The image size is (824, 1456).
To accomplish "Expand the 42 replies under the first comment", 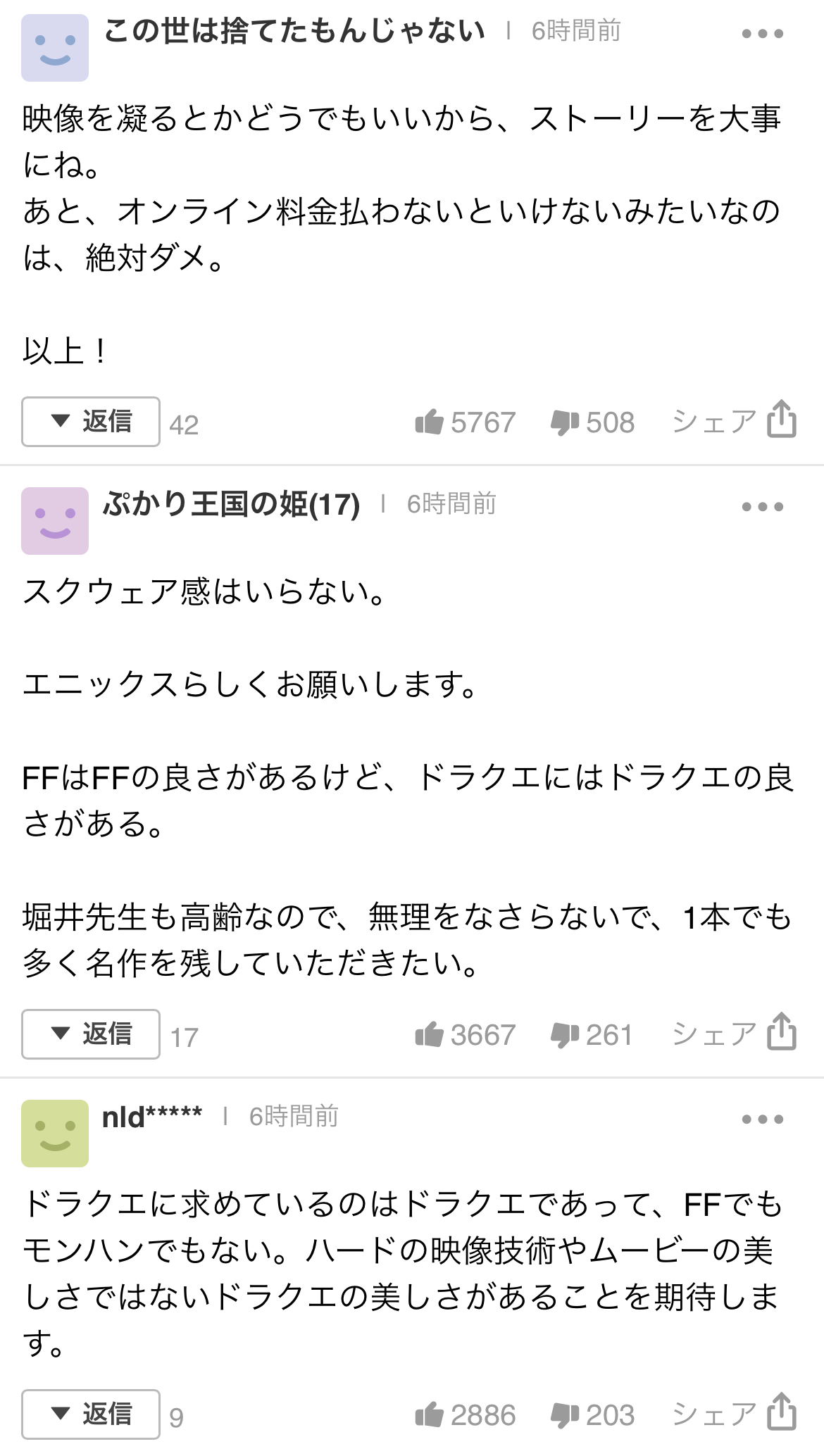I will [91, 422].
